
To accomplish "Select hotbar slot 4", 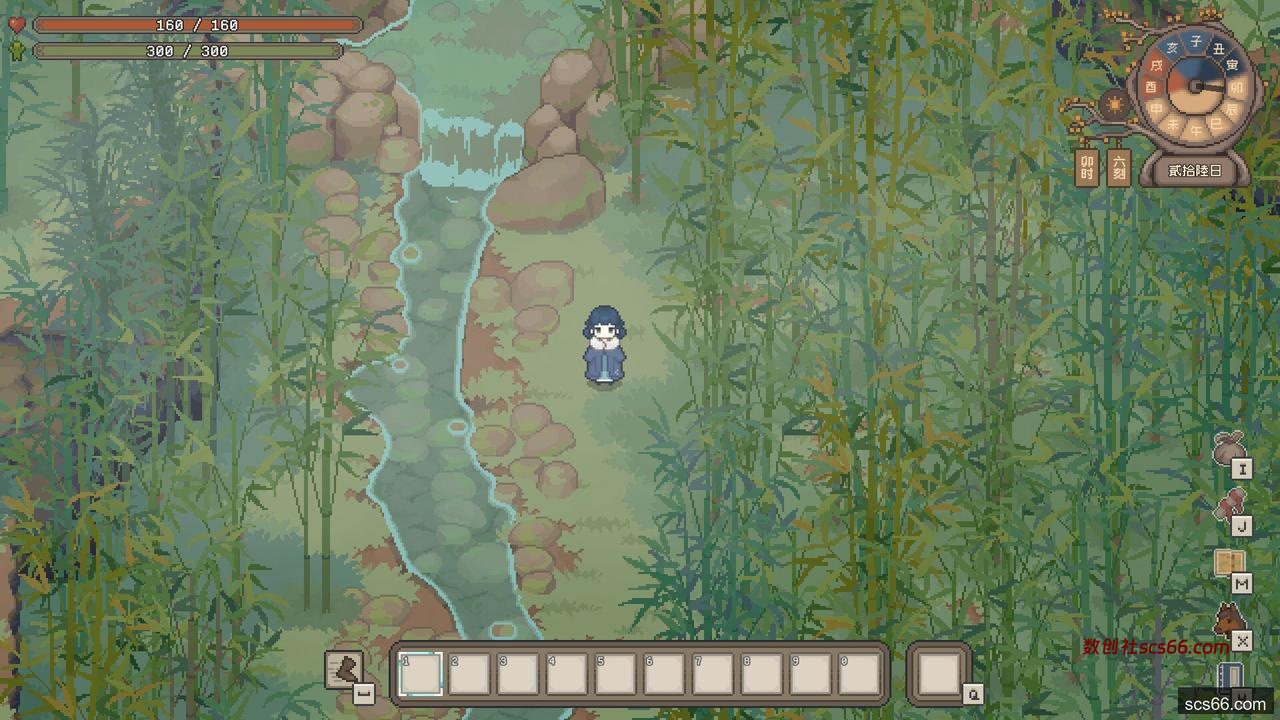I will tap(567, 674).
